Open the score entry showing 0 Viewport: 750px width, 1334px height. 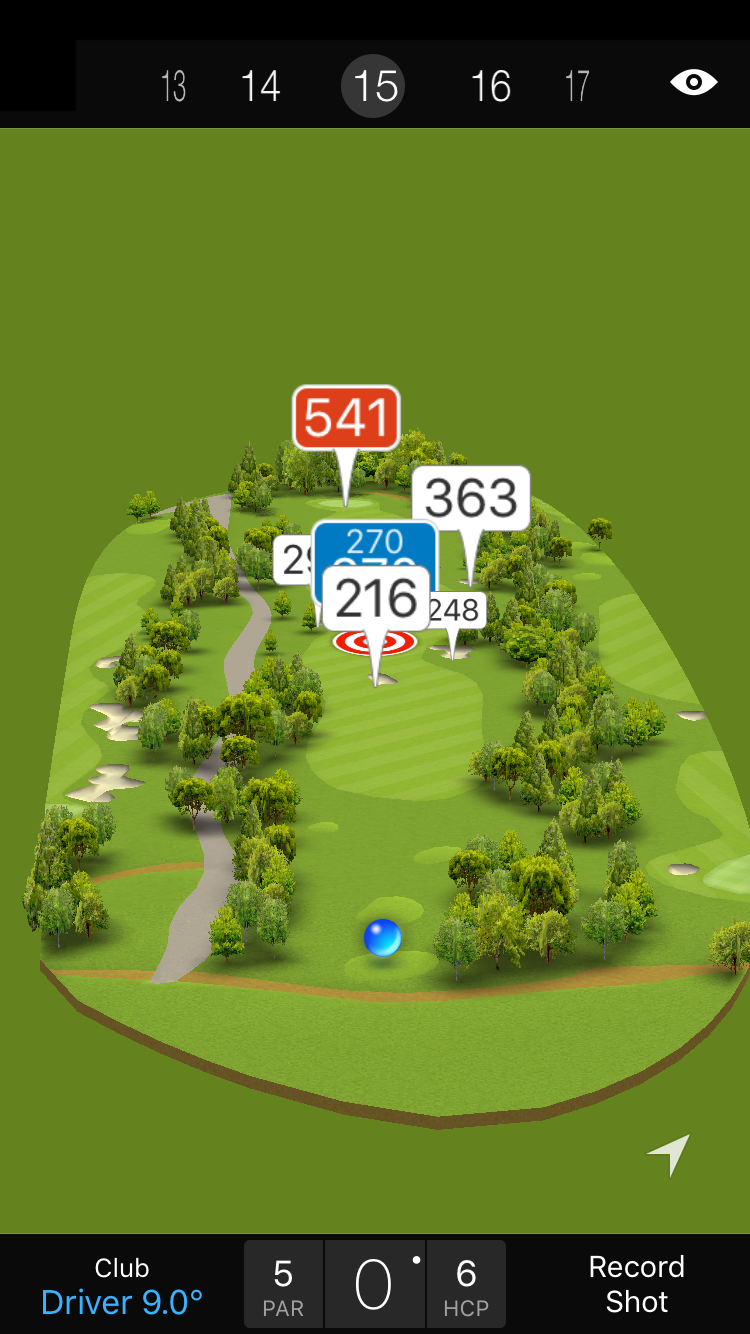pos(374,1285)
